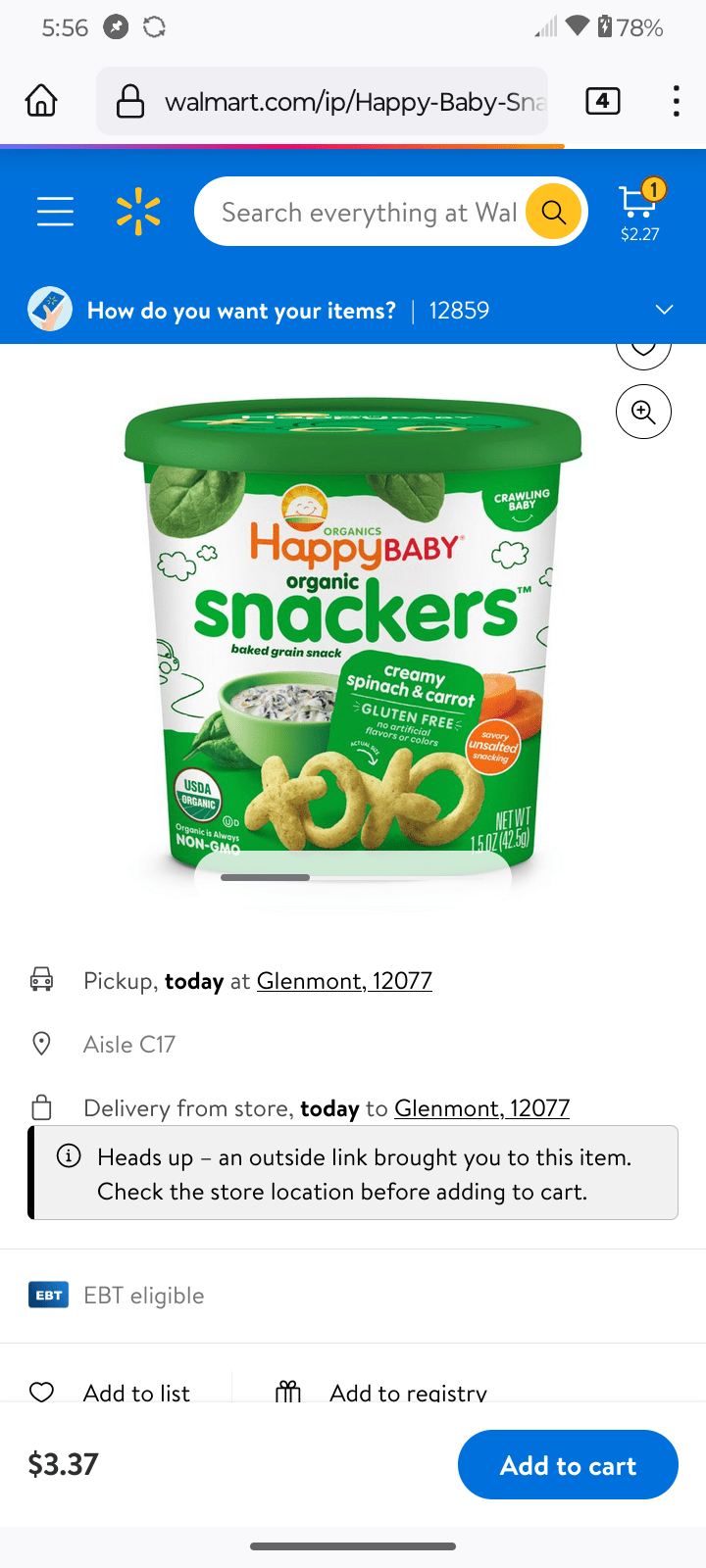
Task: Open the browser tab switcher showing 4 tabs
Action: tap(603, 100)
